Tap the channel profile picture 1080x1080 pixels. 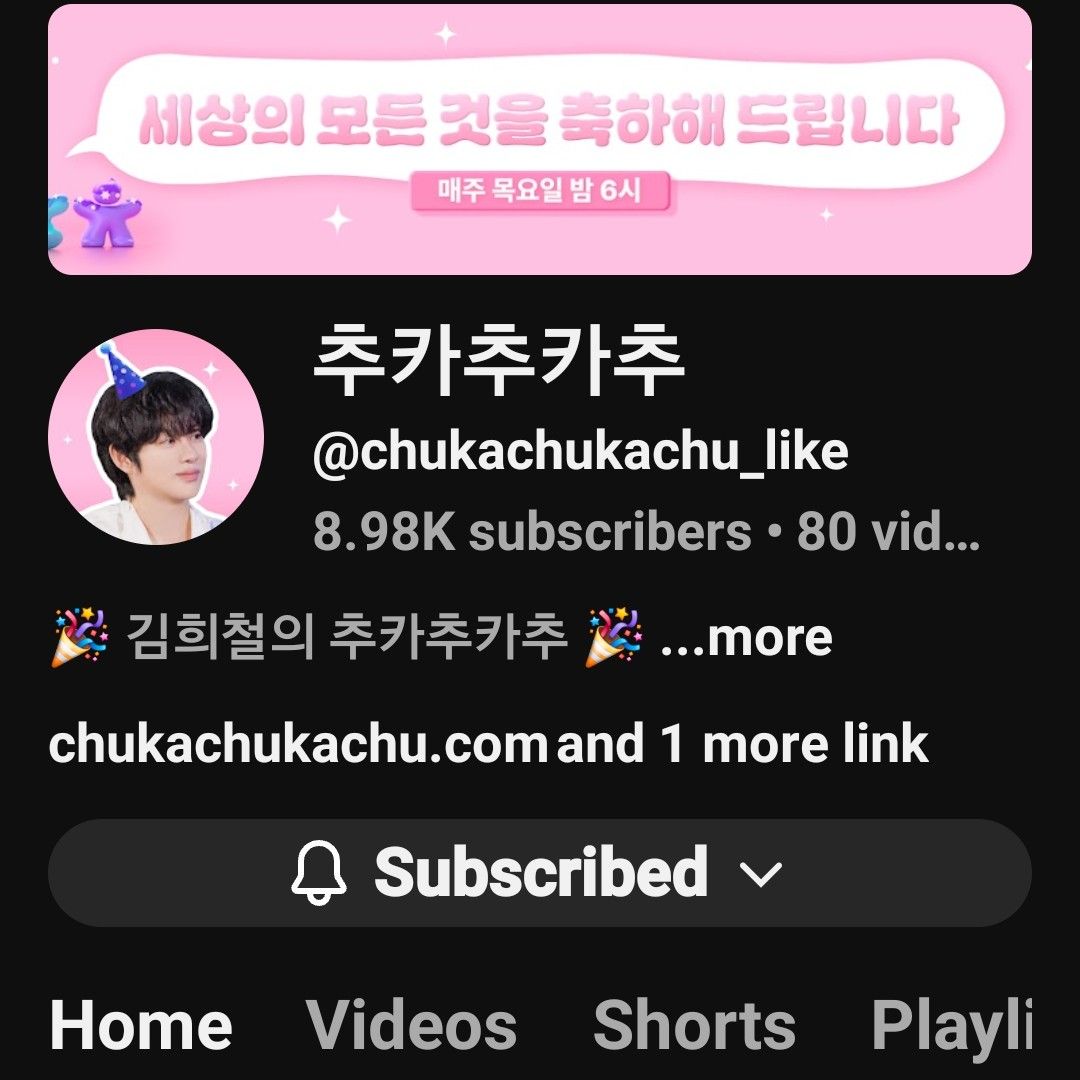pos(156,437)
